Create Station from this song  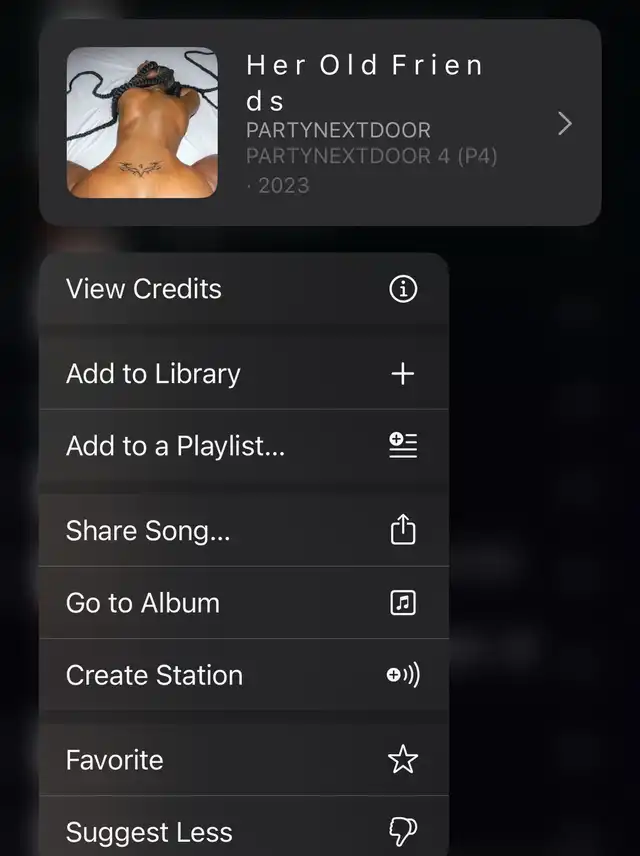[x=243, y=675]
